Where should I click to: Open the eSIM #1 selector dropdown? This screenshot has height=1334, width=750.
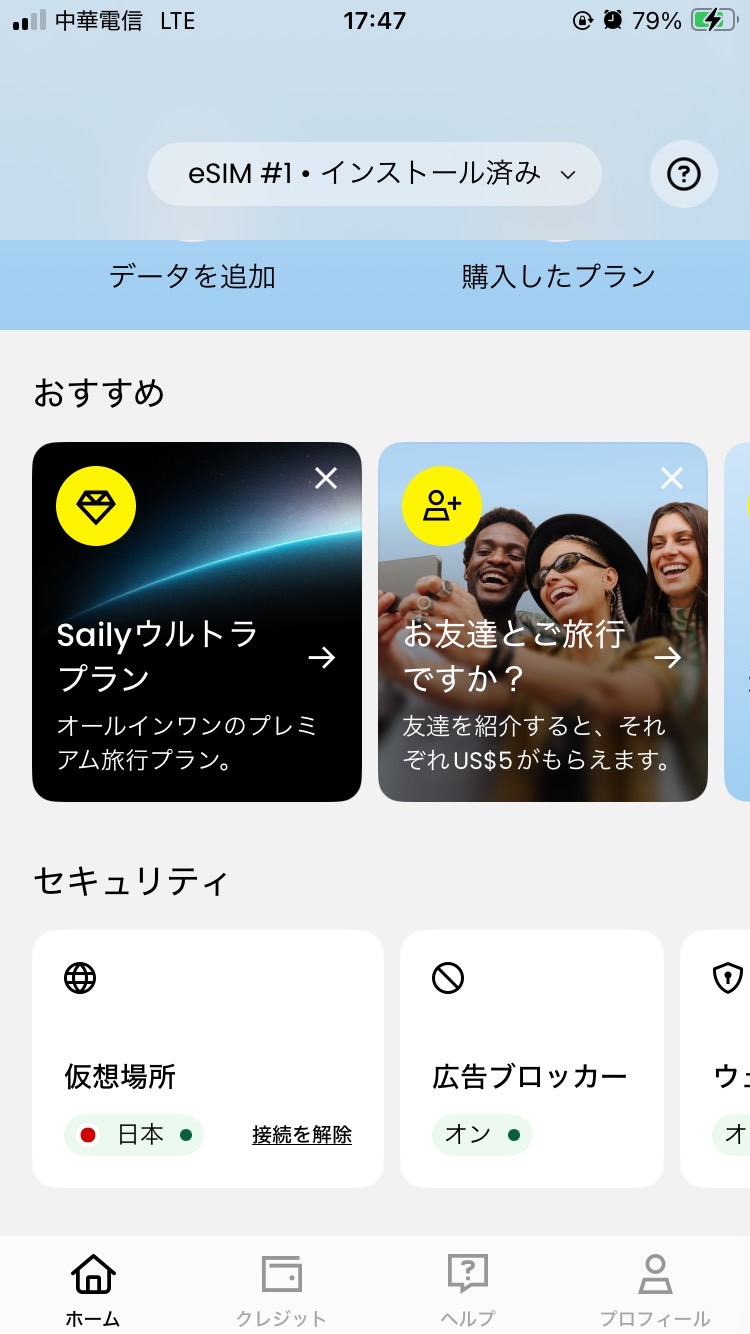pyautogui.click(x=374, y=174)
